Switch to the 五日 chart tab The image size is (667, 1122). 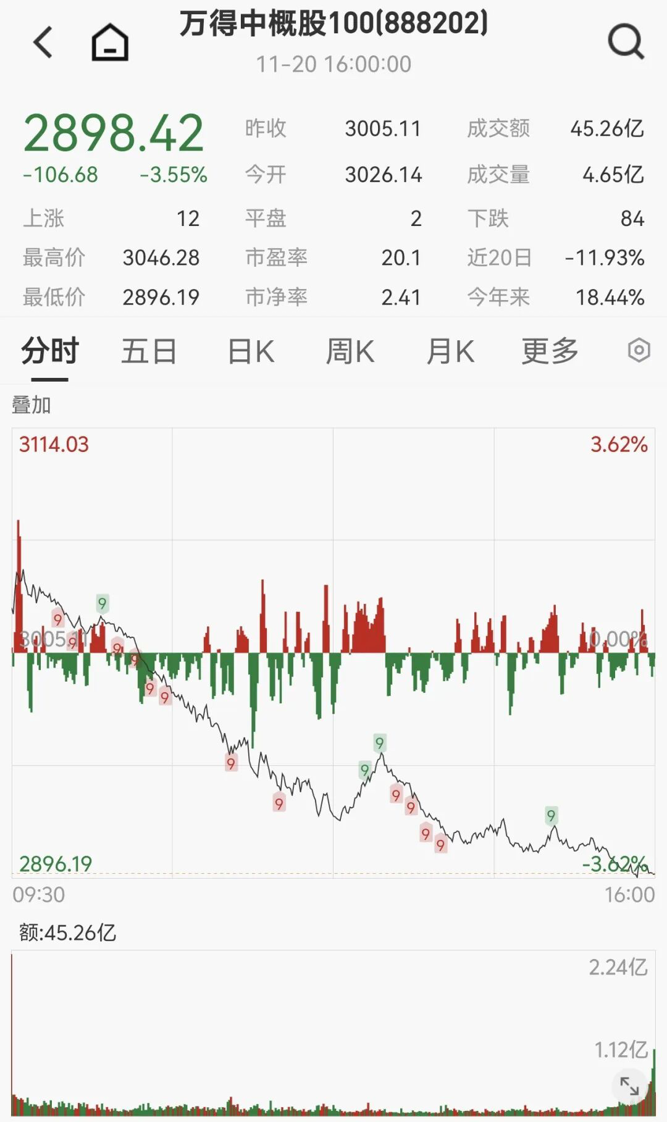pos(149,351)
